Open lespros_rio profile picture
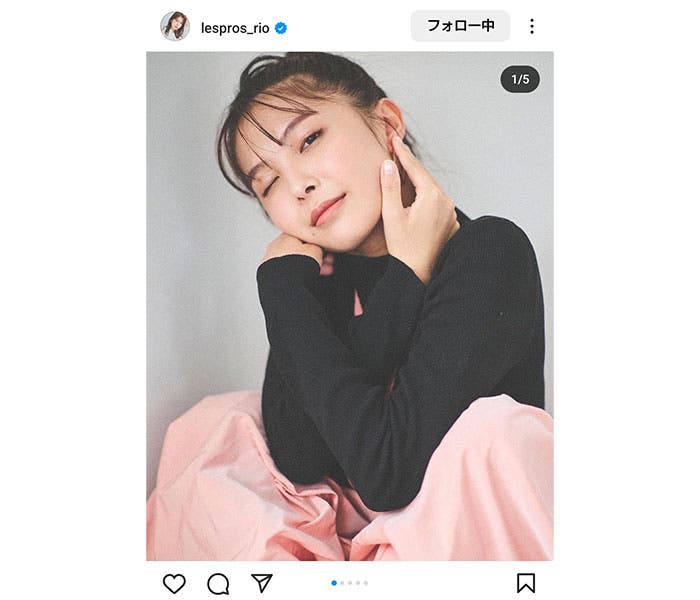The image size is (700, 600). (175, 26)
